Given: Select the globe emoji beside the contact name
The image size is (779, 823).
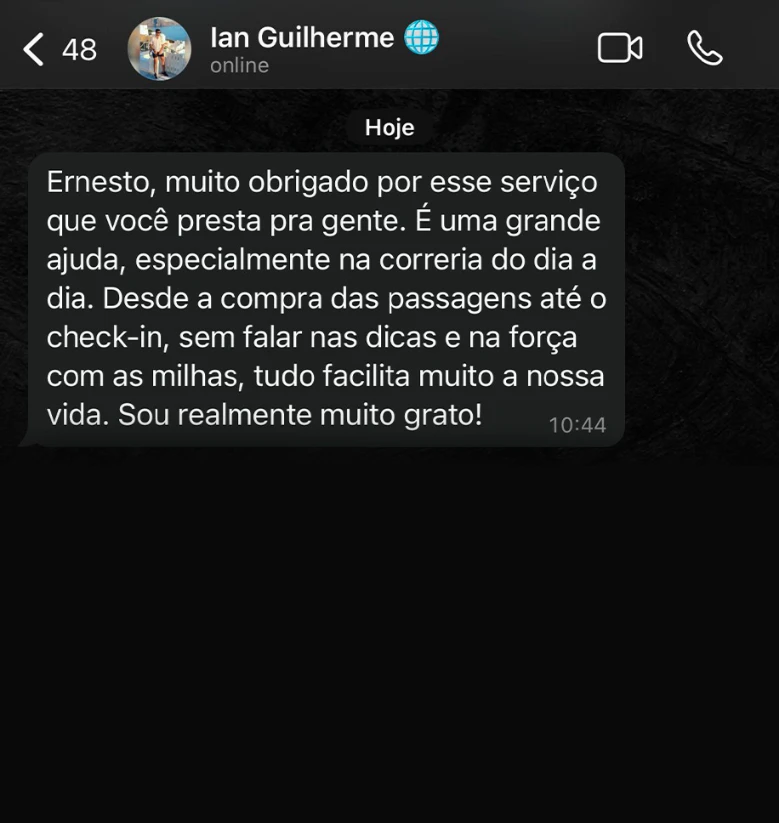Looking at the screenshot, I should click(x=421, y=37).
